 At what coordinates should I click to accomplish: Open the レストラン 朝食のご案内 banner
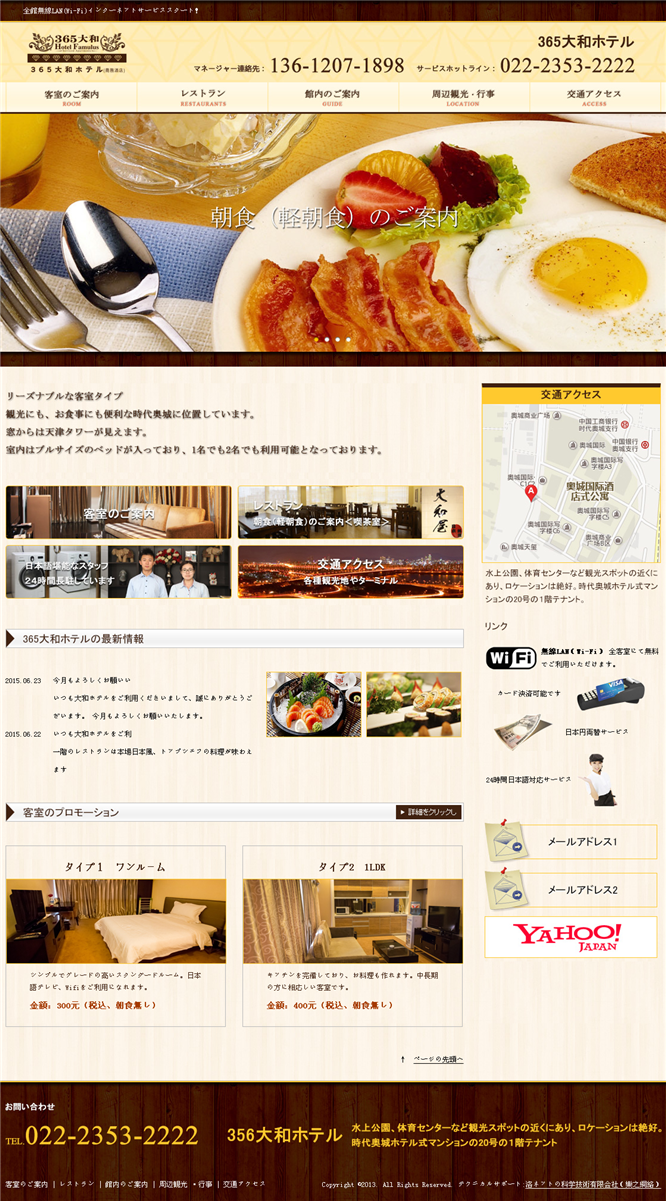tap(350, 512)
